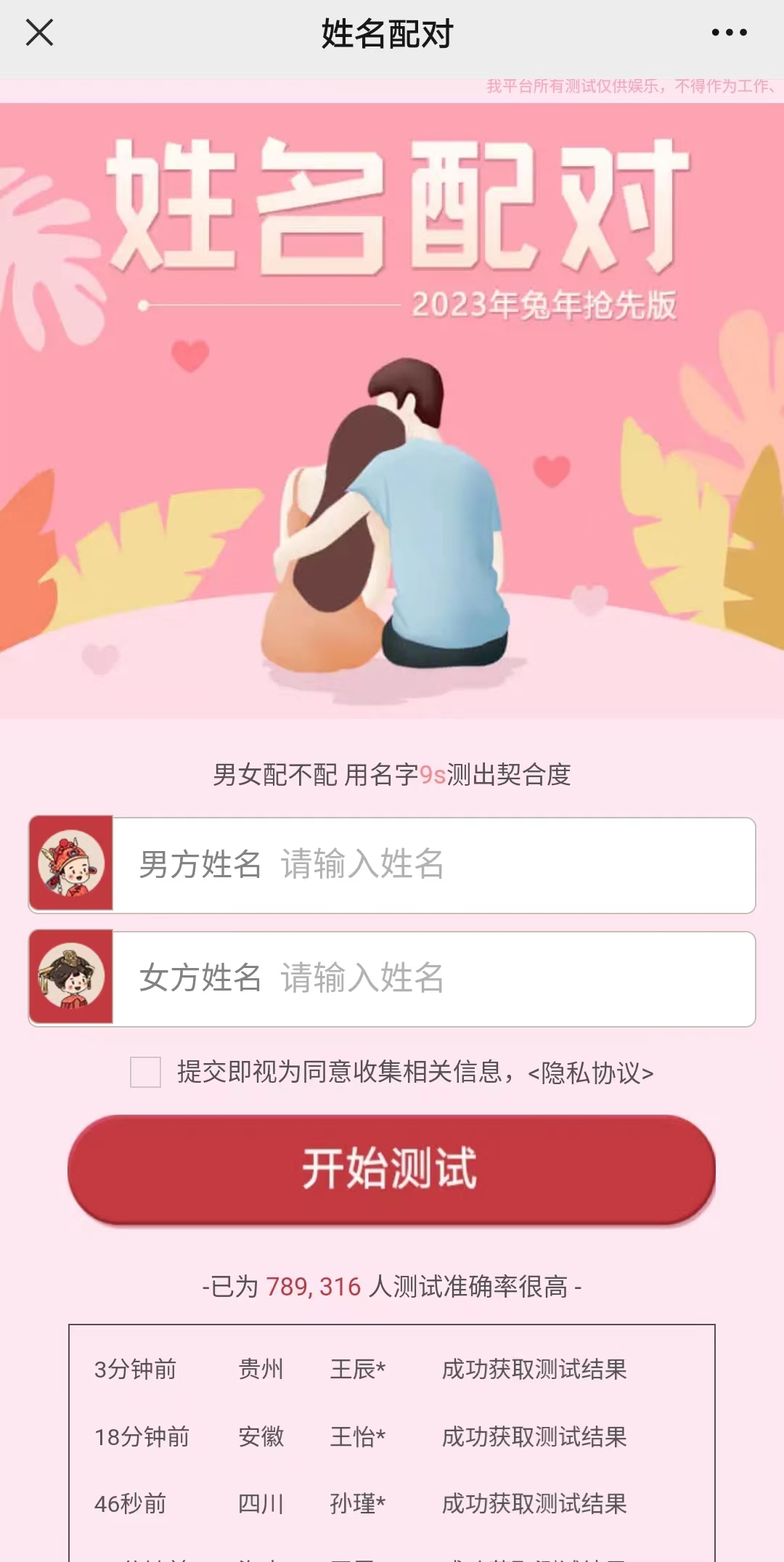
Task: Start the test with 开始测试
Action: [391, 1169]
